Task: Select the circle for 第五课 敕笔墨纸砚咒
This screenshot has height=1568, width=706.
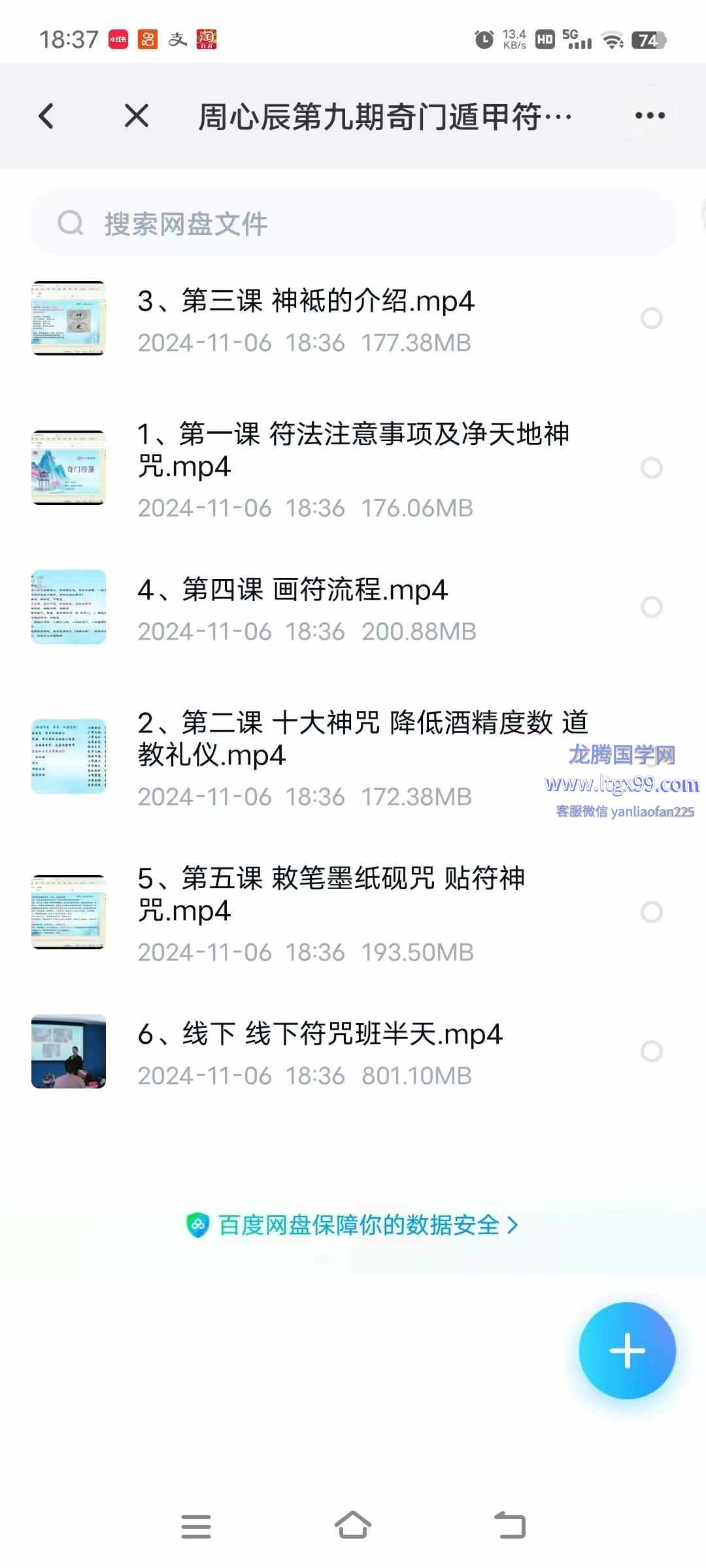Action: pyautogui.click(x=651, y=912)
